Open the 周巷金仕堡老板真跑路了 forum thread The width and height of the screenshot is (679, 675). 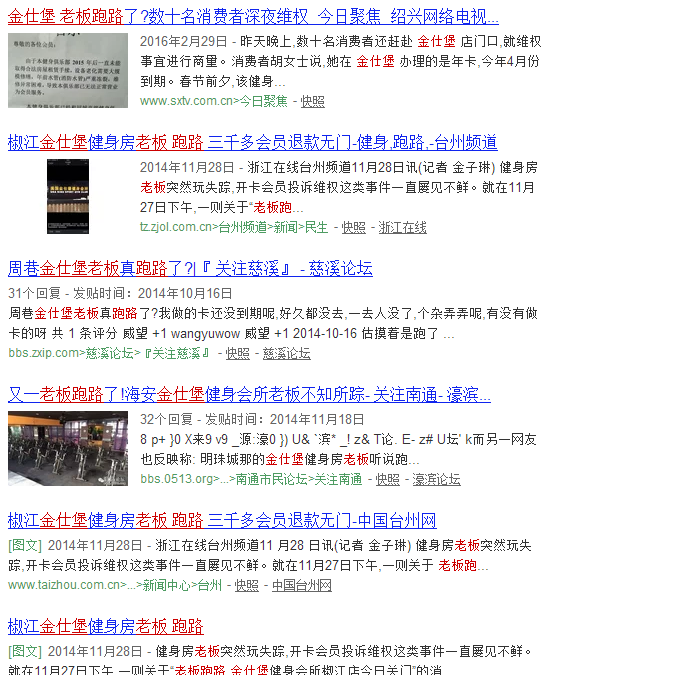[190, 268]
